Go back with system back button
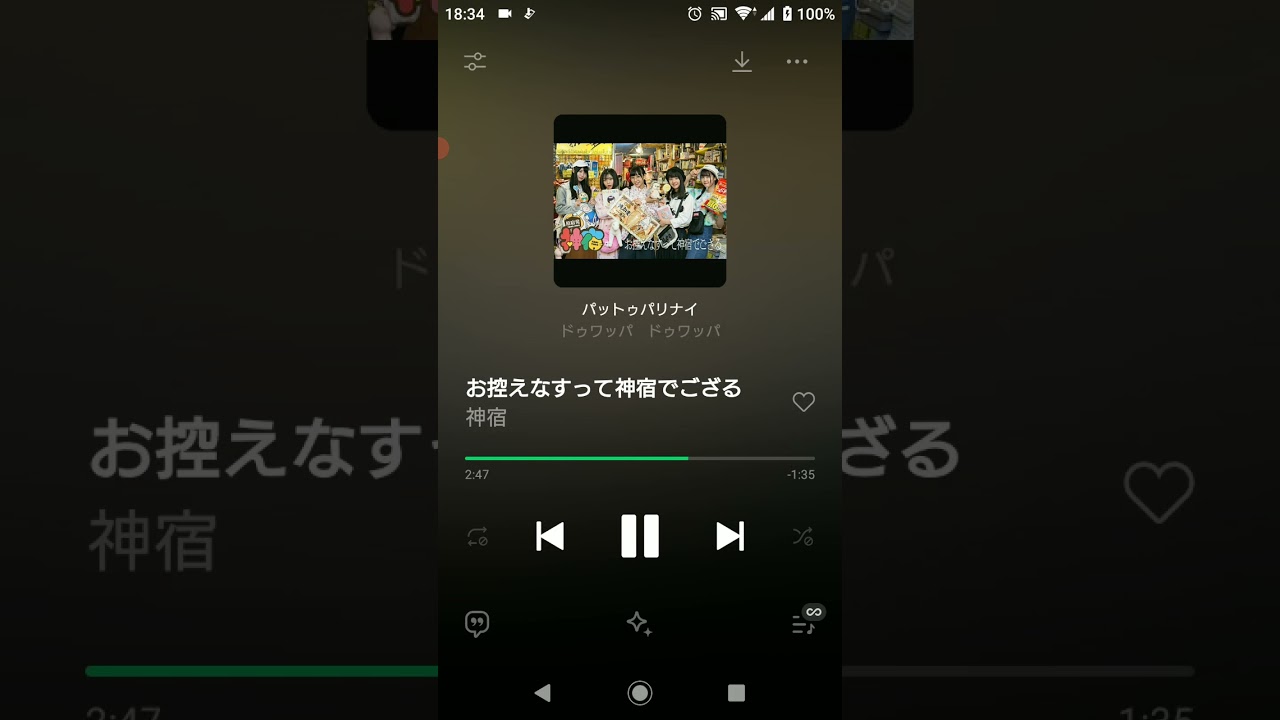This screenshot has height=720, width=1280. 542,693
